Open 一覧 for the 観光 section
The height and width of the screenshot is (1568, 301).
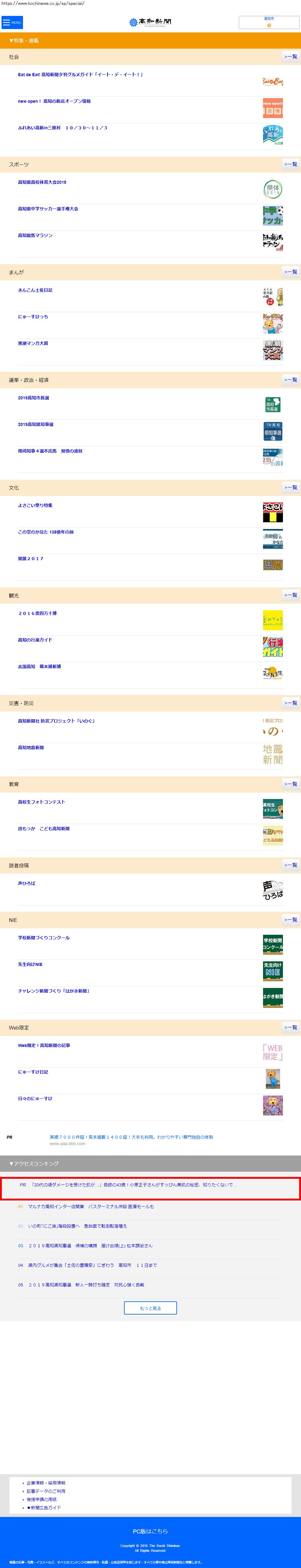(291, 595)
